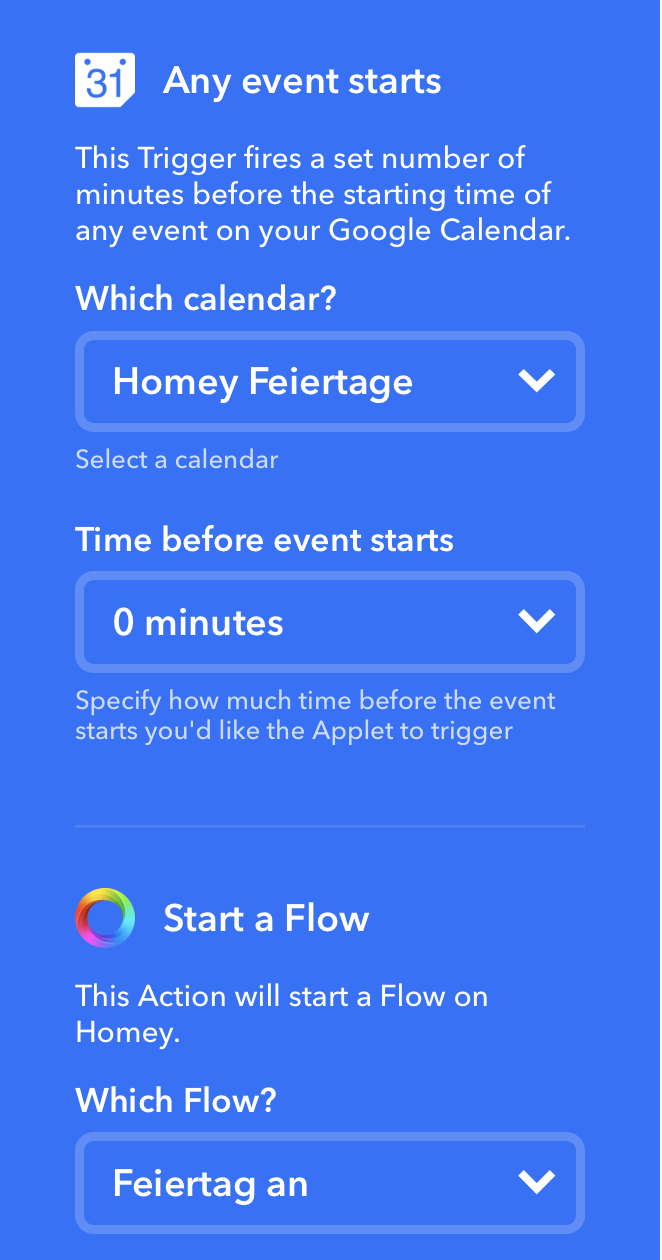Image resolution: width=662 pixels, height=1260 pixels.
Task: Open the Which calendar dropdown
Action: click(330, 381)
